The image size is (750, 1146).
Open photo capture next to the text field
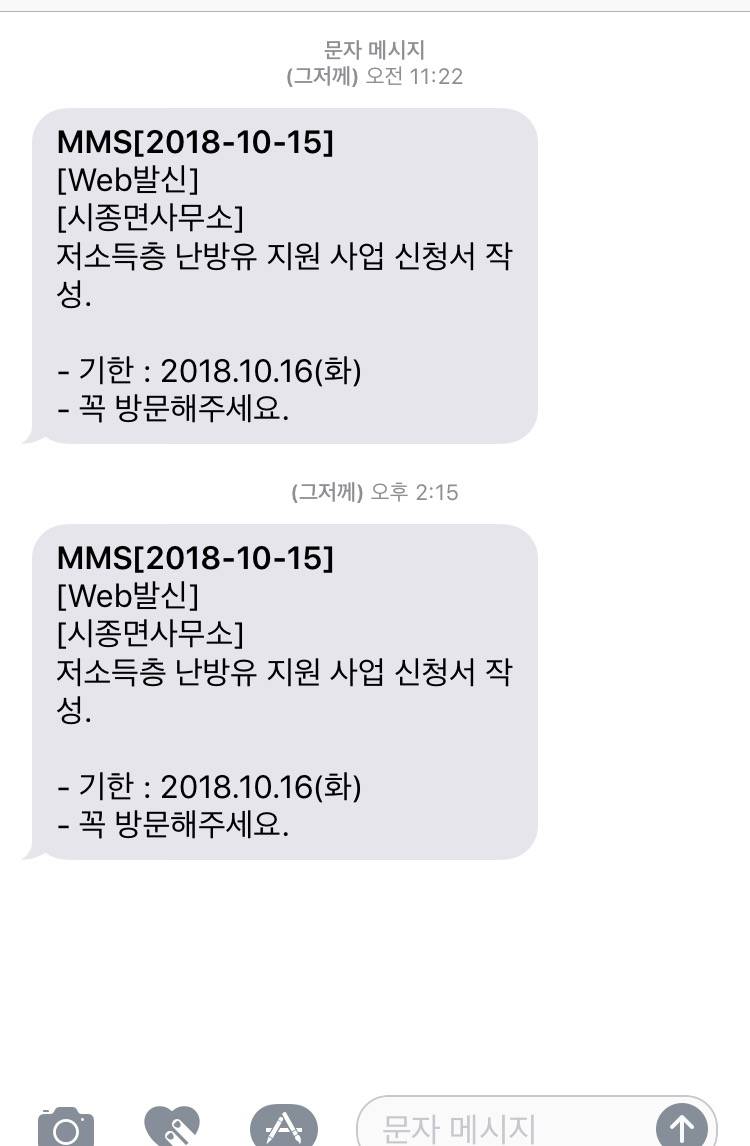(65, 1127)
